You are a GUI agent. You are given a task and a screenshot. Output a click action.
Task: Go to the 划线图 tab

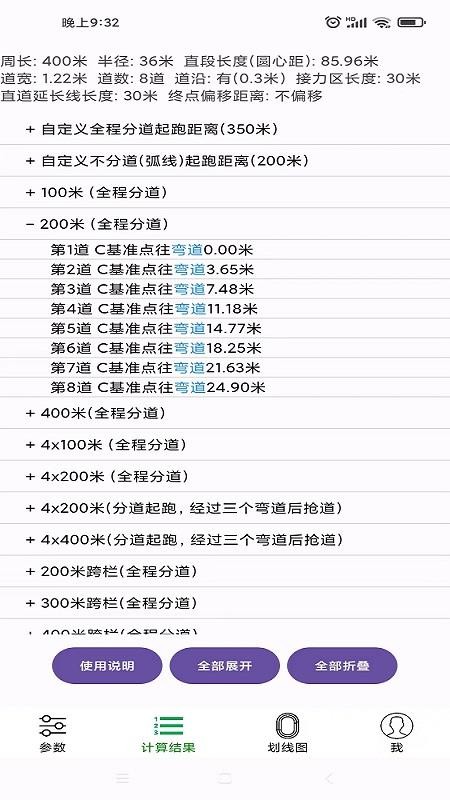tap(287, 734)
